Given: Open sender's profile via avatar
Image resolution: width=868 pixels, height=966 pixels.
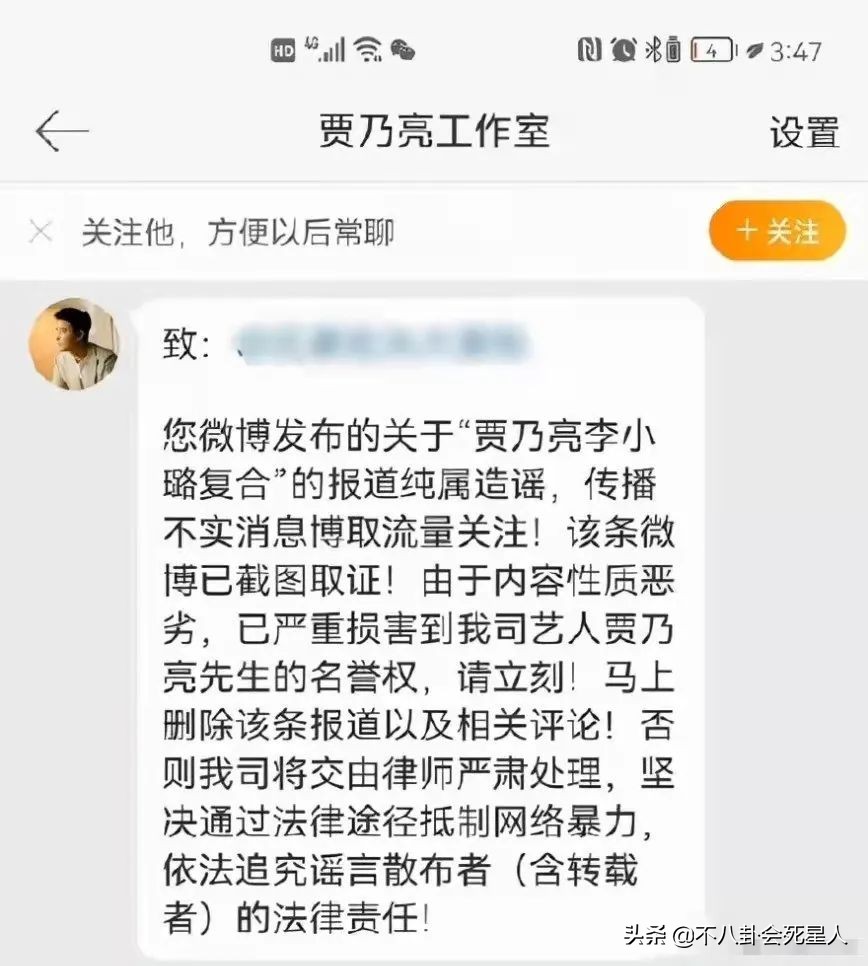Looking at the screenshot, I should (x=74, y=344).
